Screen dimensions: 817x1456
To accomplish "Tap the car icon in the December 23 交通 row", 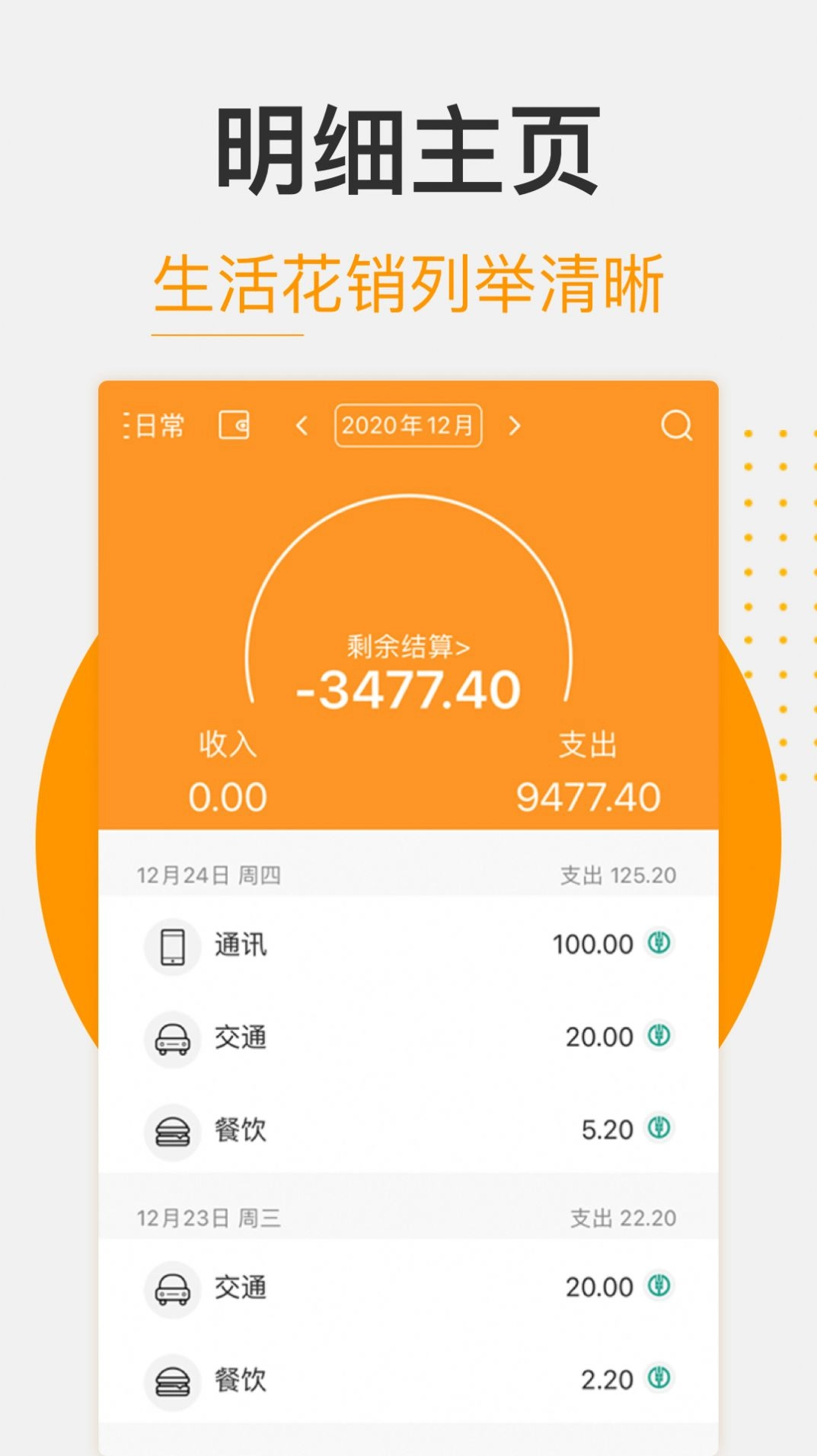I will click(x=173, y=1288).
